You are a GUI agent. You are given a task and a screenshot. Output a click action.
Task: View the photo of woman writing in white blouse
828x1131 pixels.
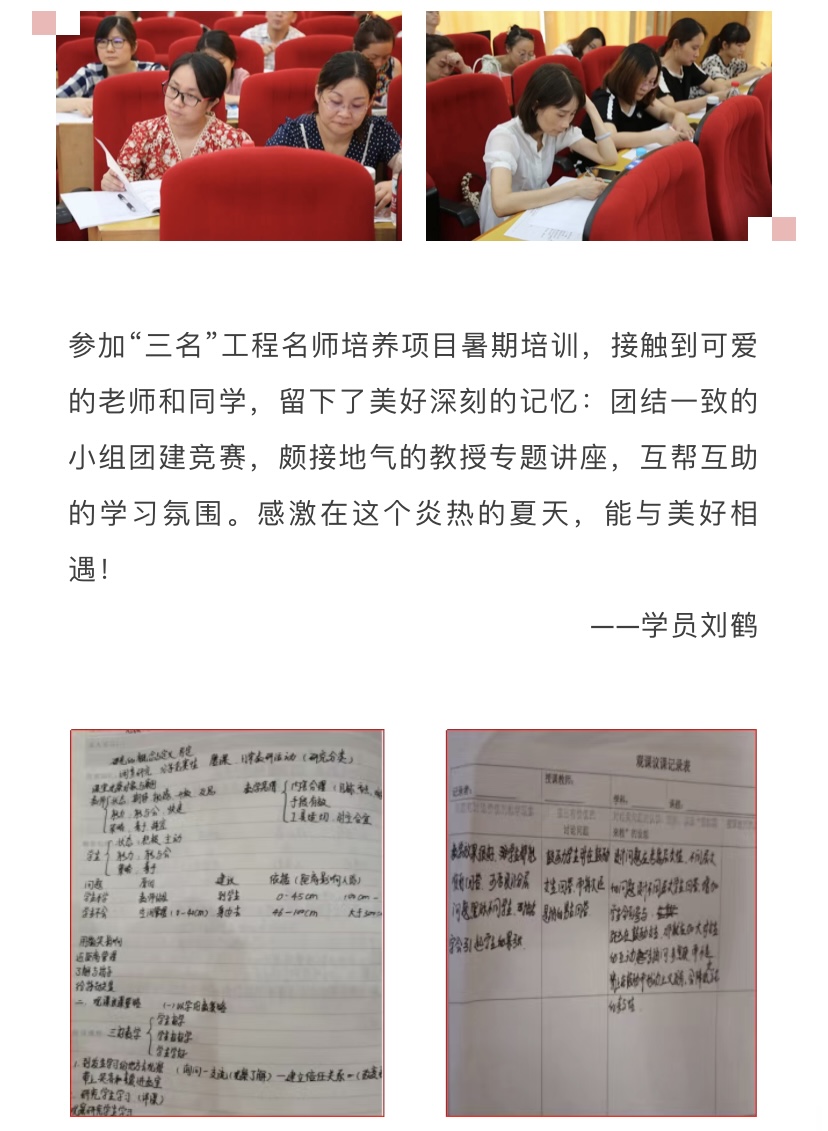pyautogui.click(x=598, y=125)
